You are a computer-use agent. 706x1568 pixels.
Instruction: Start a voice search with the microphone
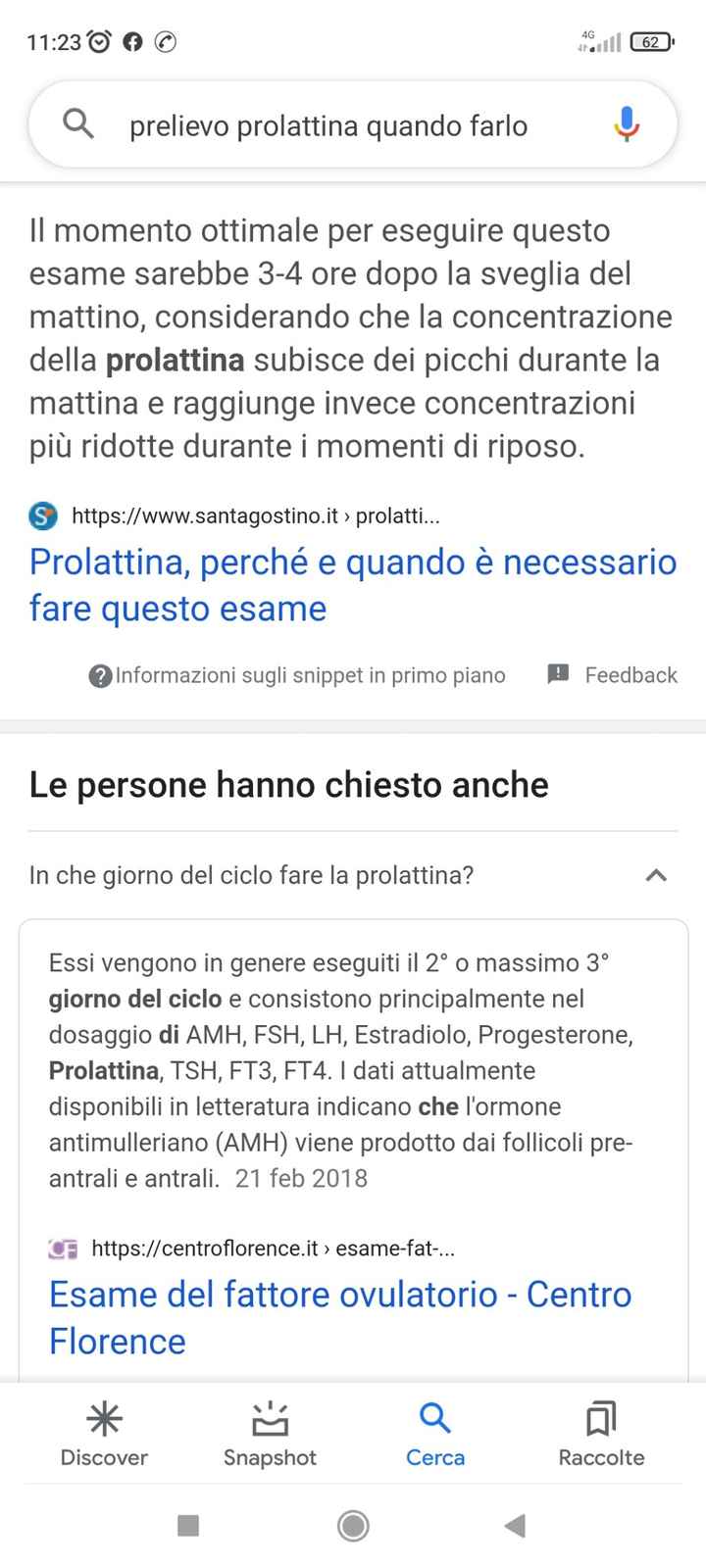tap(627, 125)
